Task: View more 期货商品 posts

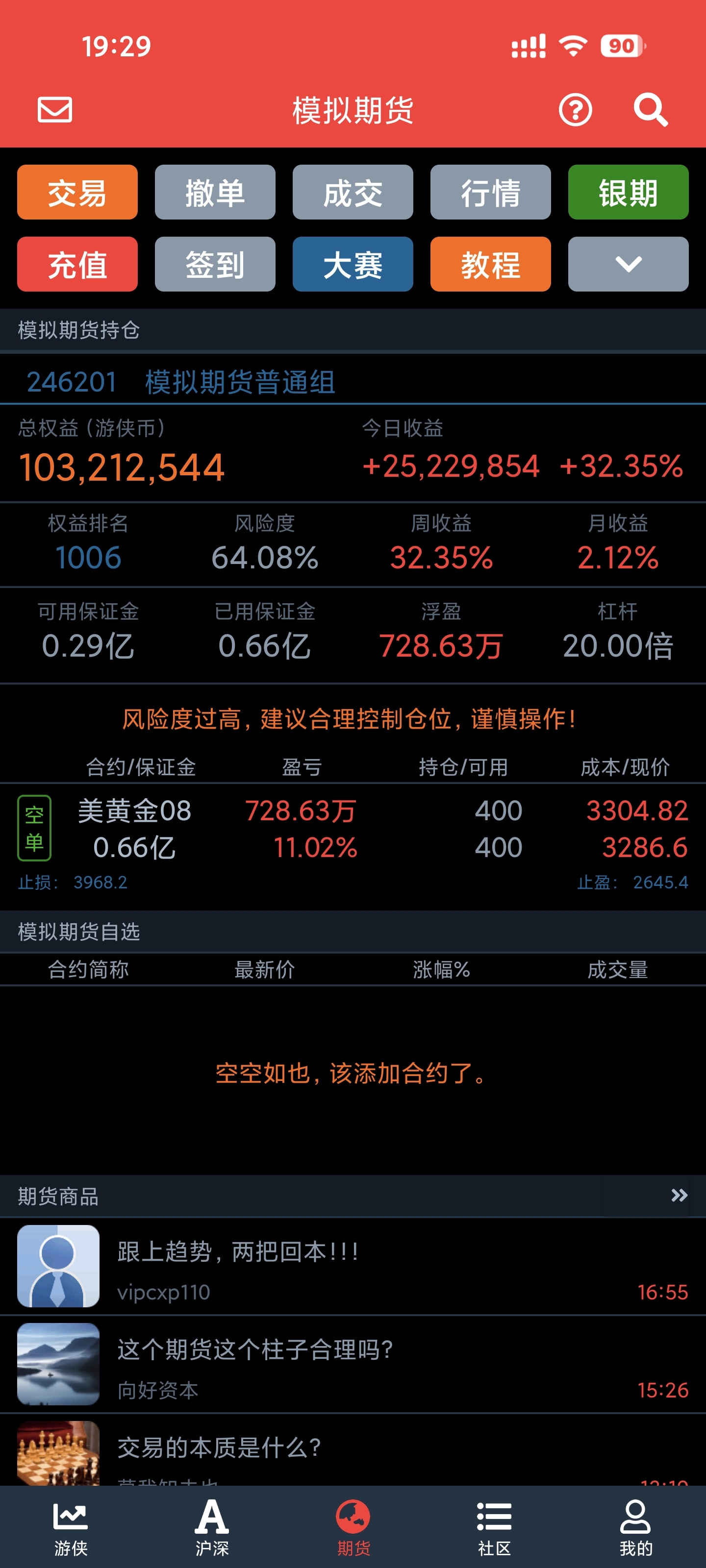Action: click(679, 1196)
